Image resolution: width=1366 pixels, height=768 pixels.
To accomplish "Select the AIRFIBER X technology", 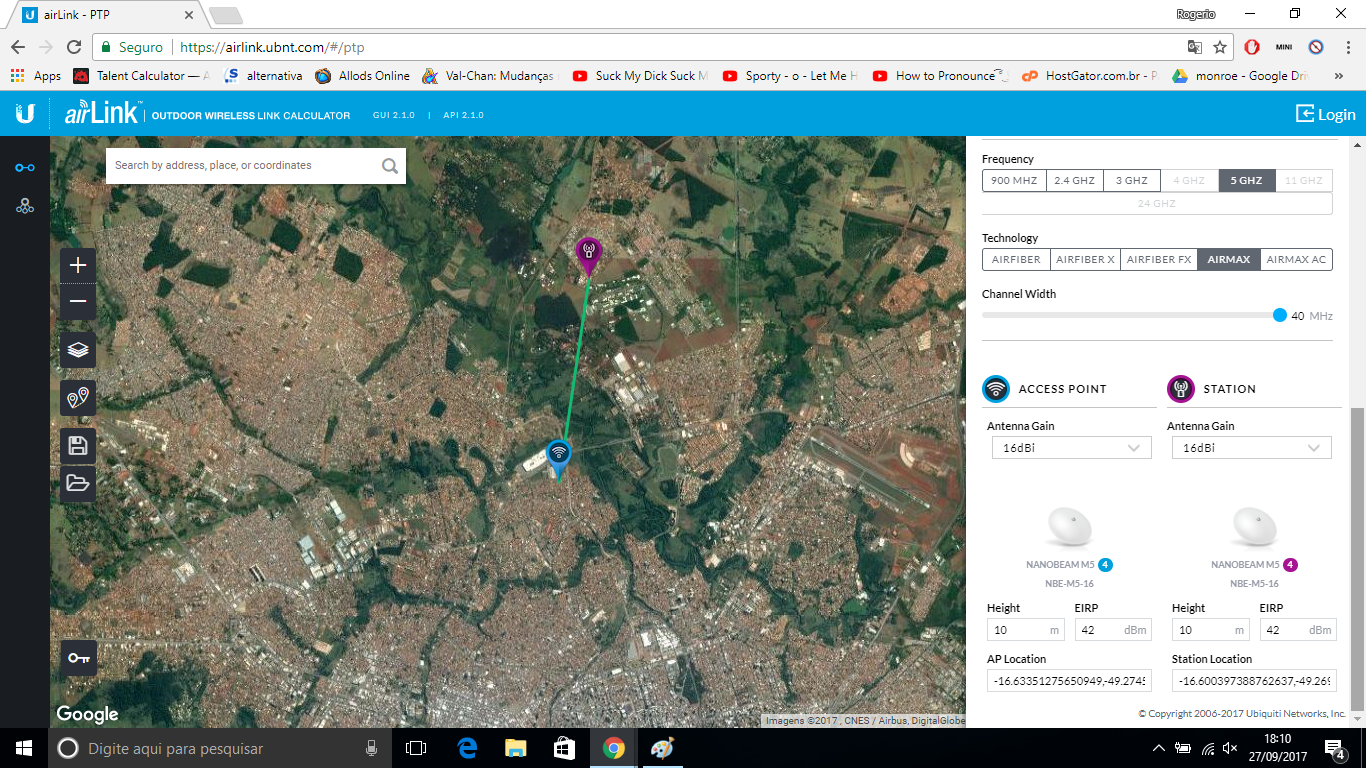I will (1085, 260).
